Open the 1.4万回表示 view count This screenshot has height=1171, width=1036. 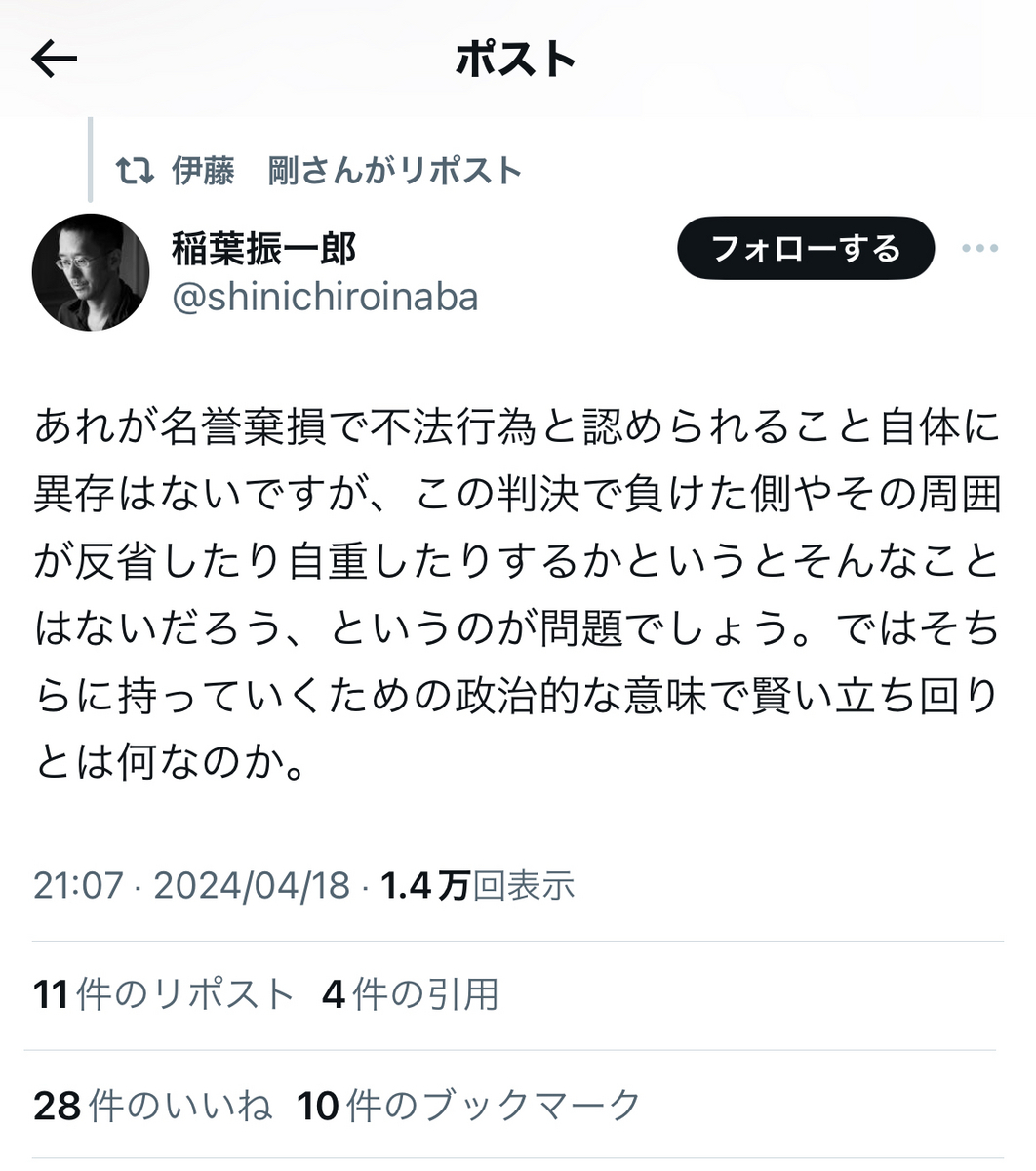pyautogui.click(x=477, y=885)
